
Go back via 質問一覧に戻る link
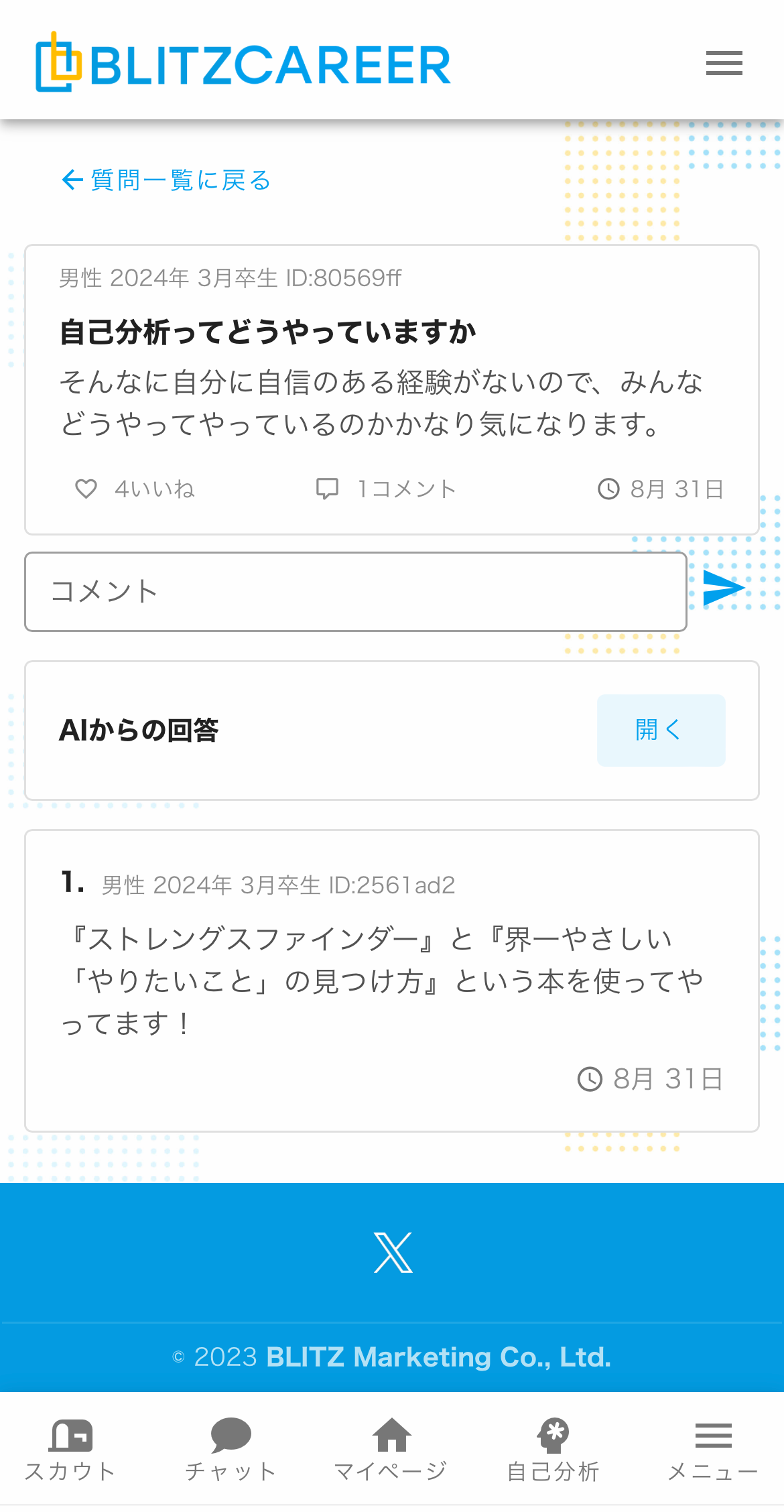(x=166, y=180)
